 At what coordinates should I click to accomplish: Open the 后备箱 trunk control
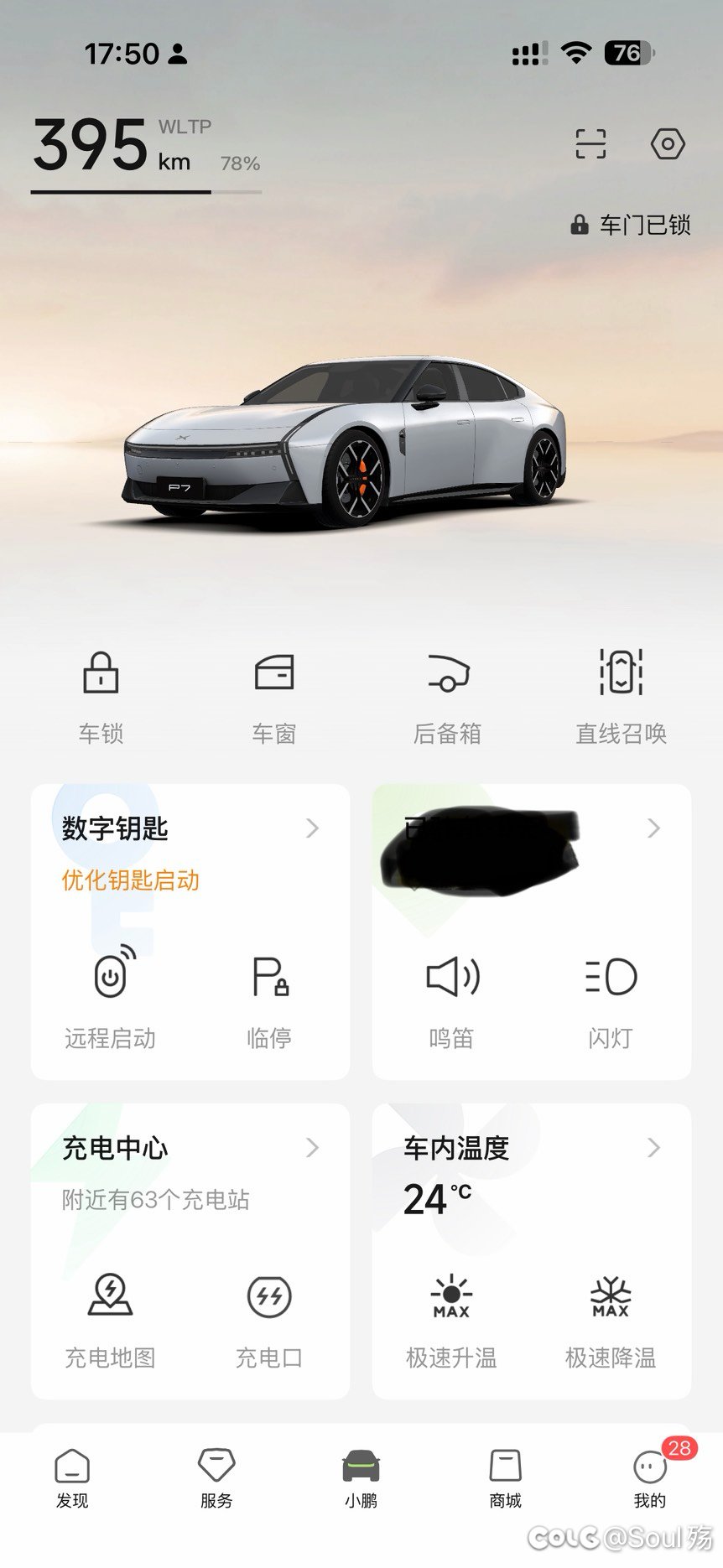pos(448,694)
